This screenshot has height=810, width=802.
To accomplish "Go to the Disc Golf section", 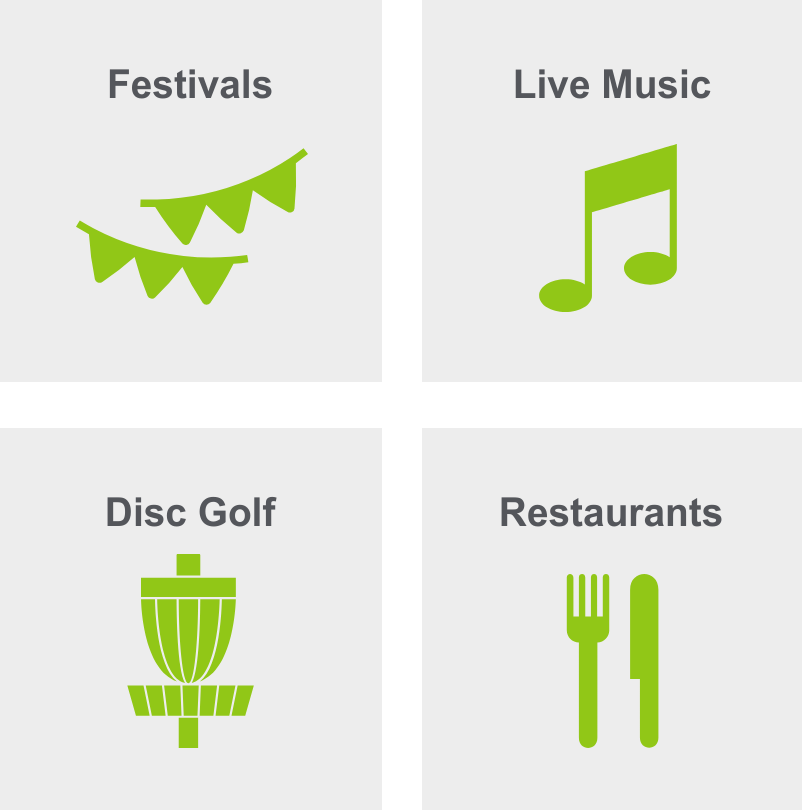I will point(190,619).
